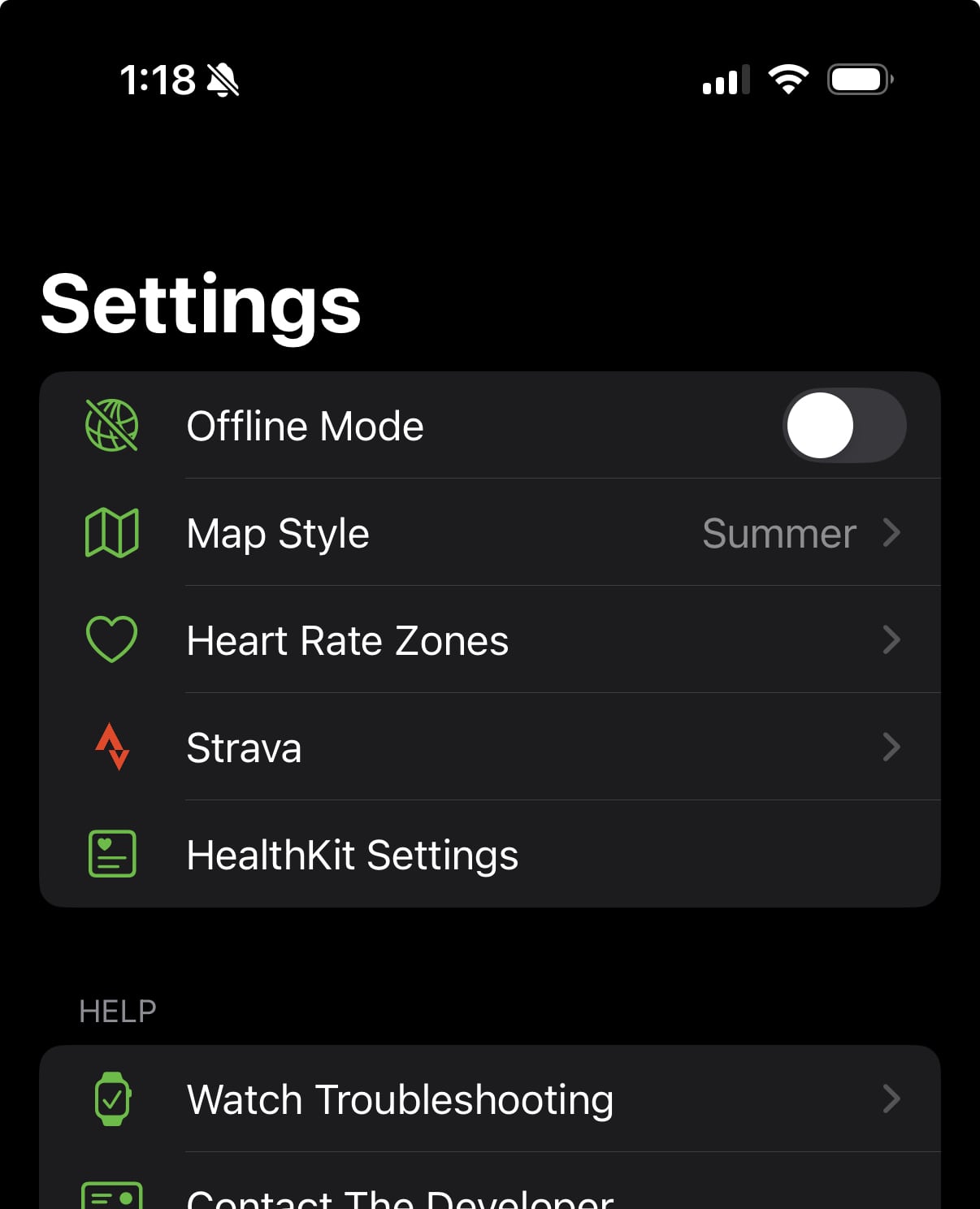Open Strava settings
This screenshot has height=1209, width=980.
489,747
